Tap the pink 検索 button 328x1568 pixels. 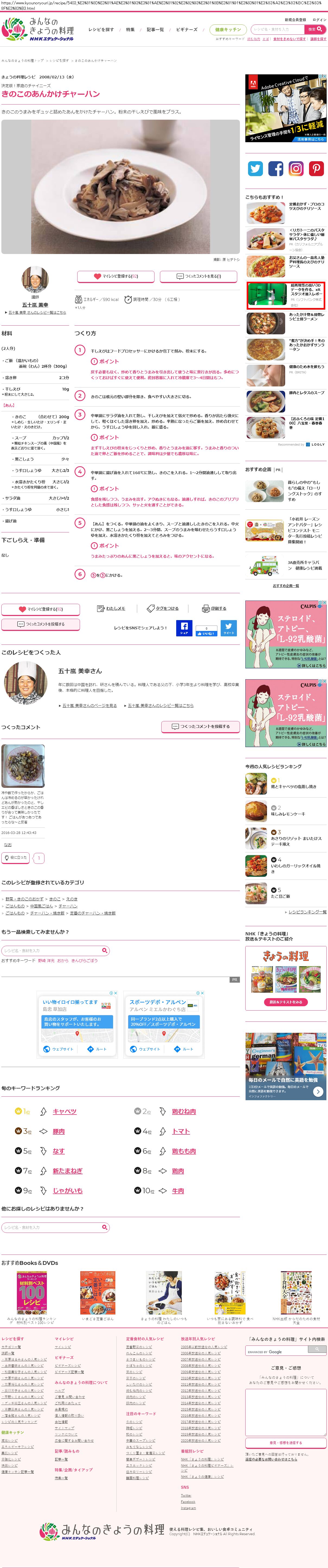pos(314,29)
